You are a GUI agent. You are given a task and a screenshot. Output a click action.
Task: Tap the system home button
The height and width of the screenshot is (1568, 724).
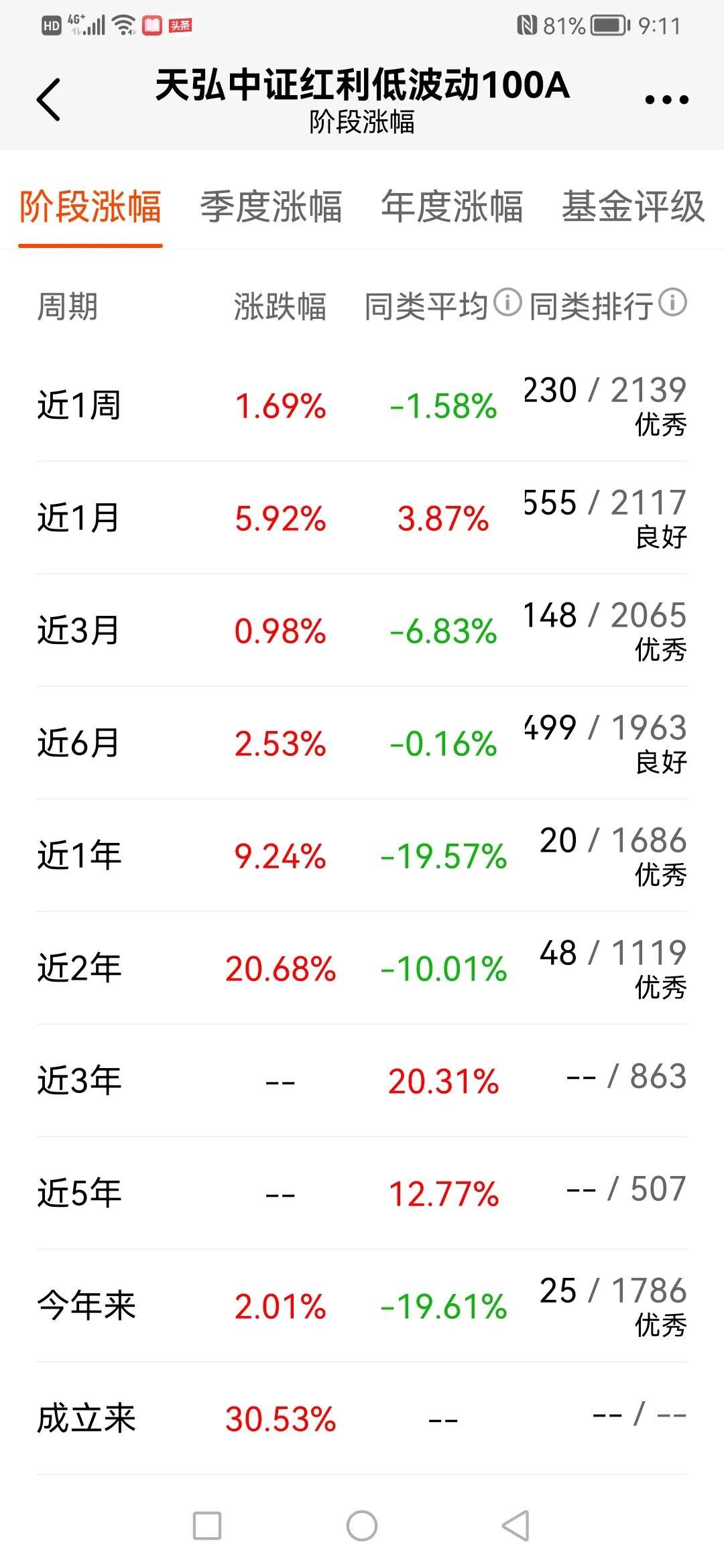click(x=362, y=1526)
